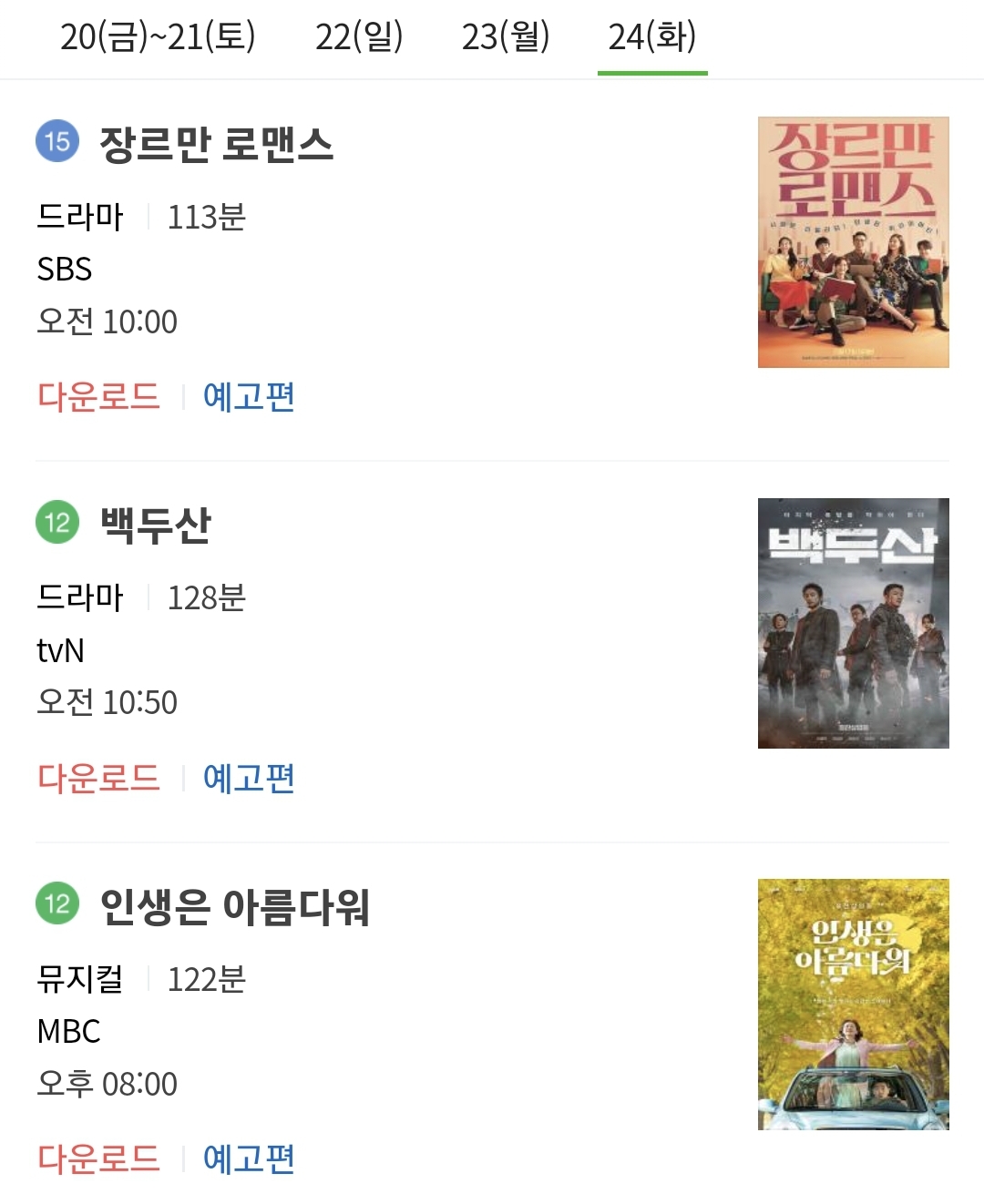Viewport: 984px width, 1204px height.
Task: View the 장르만 로맨스 poster
Action: pos(853,242)
